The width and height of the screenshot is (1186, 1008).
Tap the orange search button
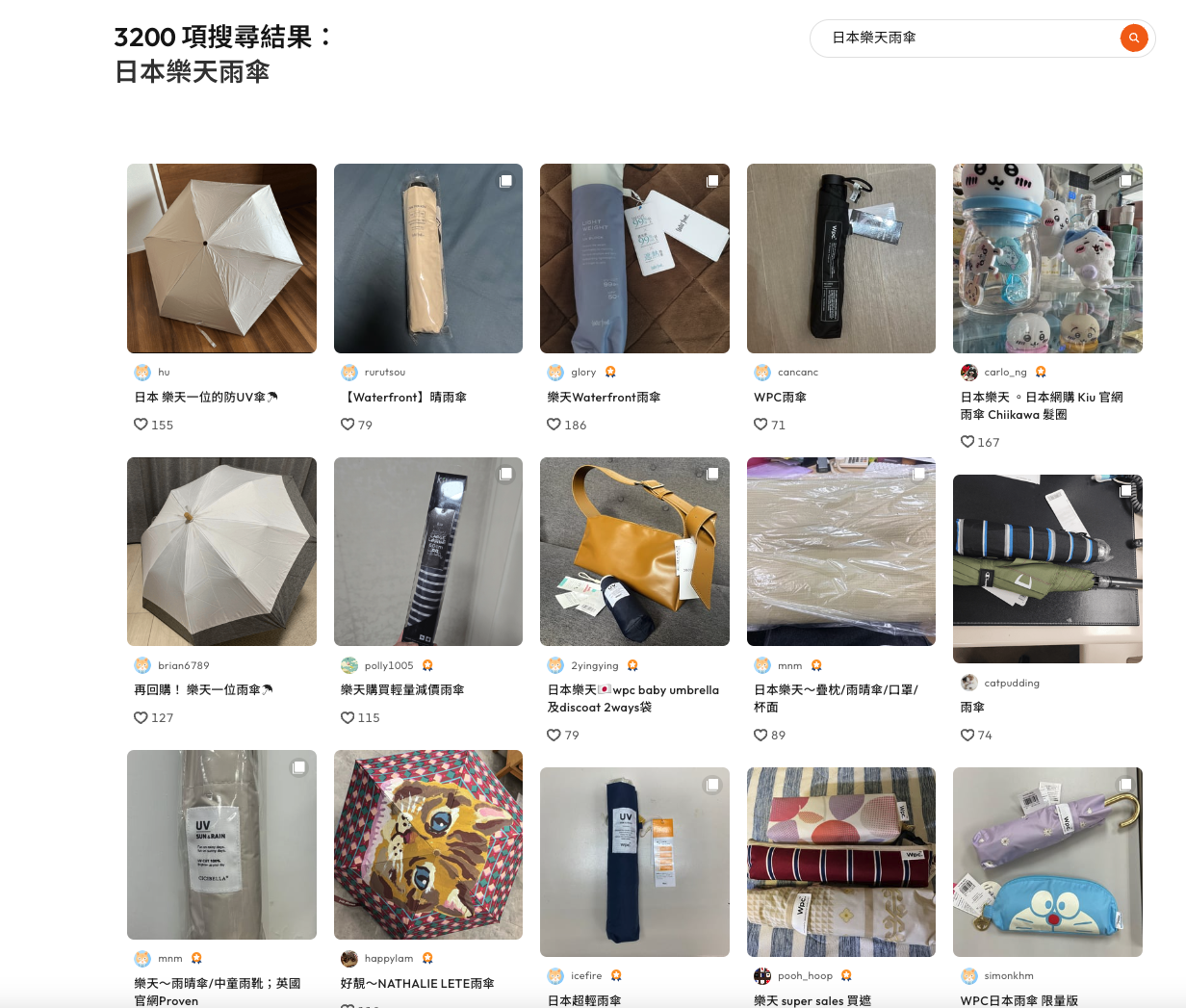(1133, 38)
